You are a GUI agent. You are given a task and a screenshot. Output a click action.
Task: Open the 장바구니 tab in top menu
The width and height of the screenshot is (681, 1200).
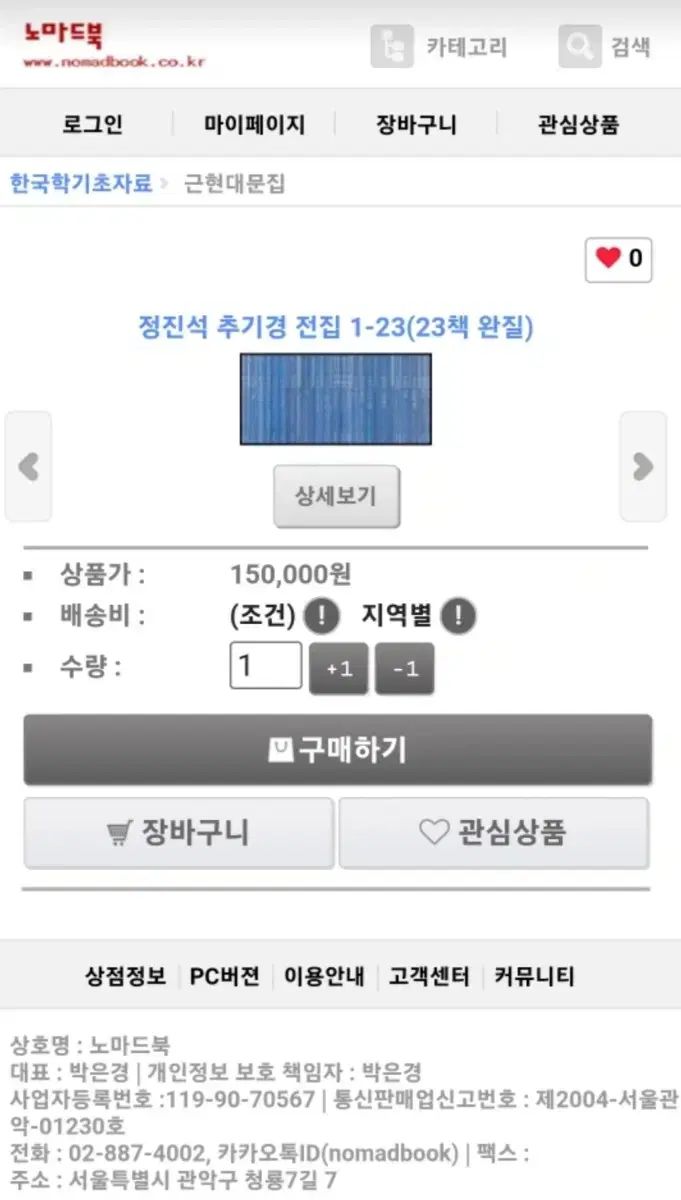pyautogui.click(x=416, y=125)
